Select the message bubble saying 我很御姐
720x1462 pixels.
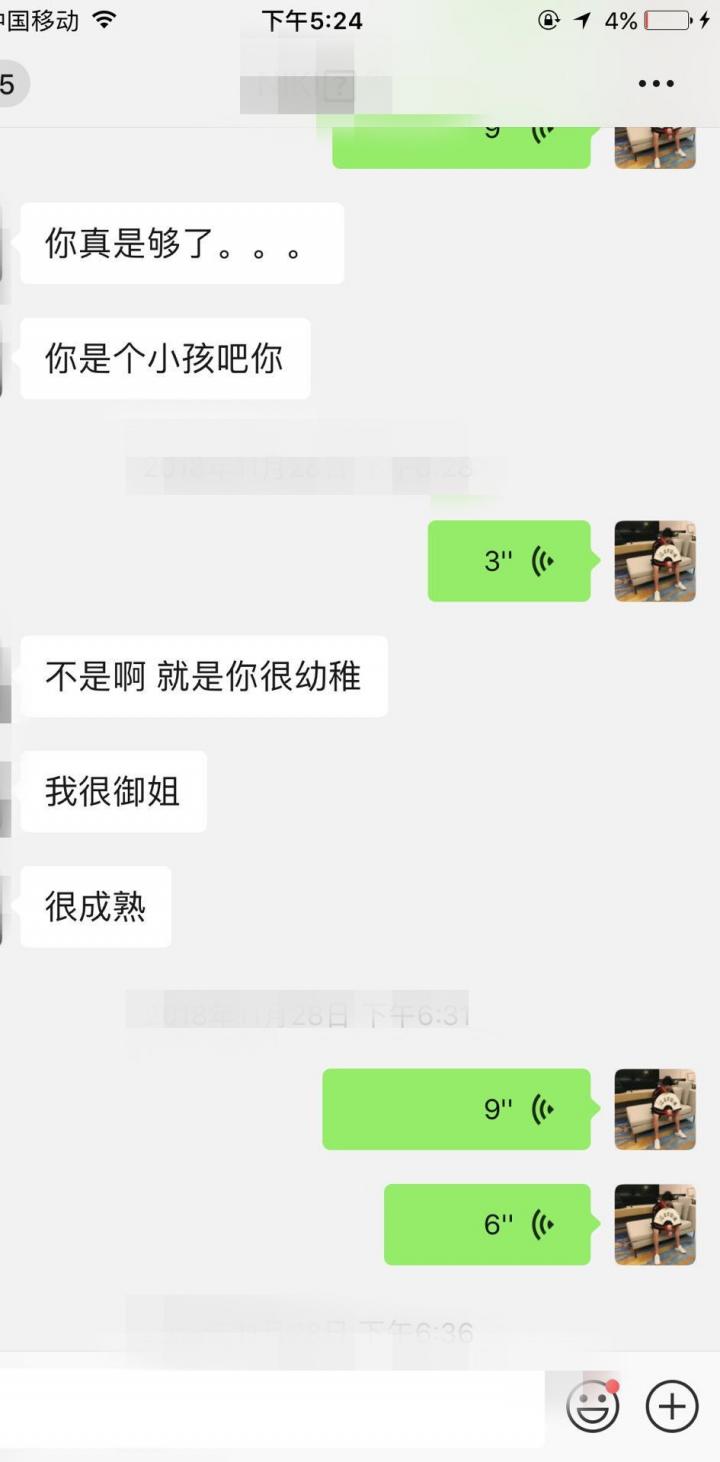(112, 791)
